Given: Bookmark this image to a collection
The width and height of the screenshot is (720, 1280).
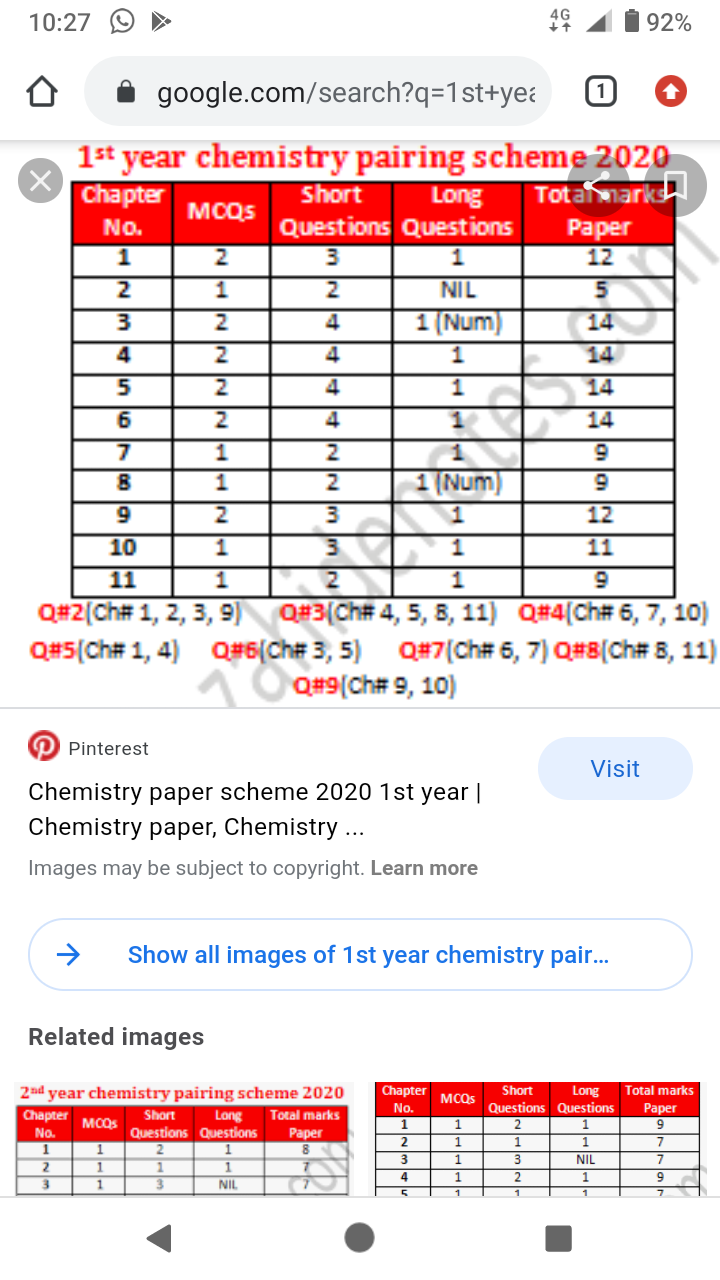Looking at the screenshot, I should point(676,185).
